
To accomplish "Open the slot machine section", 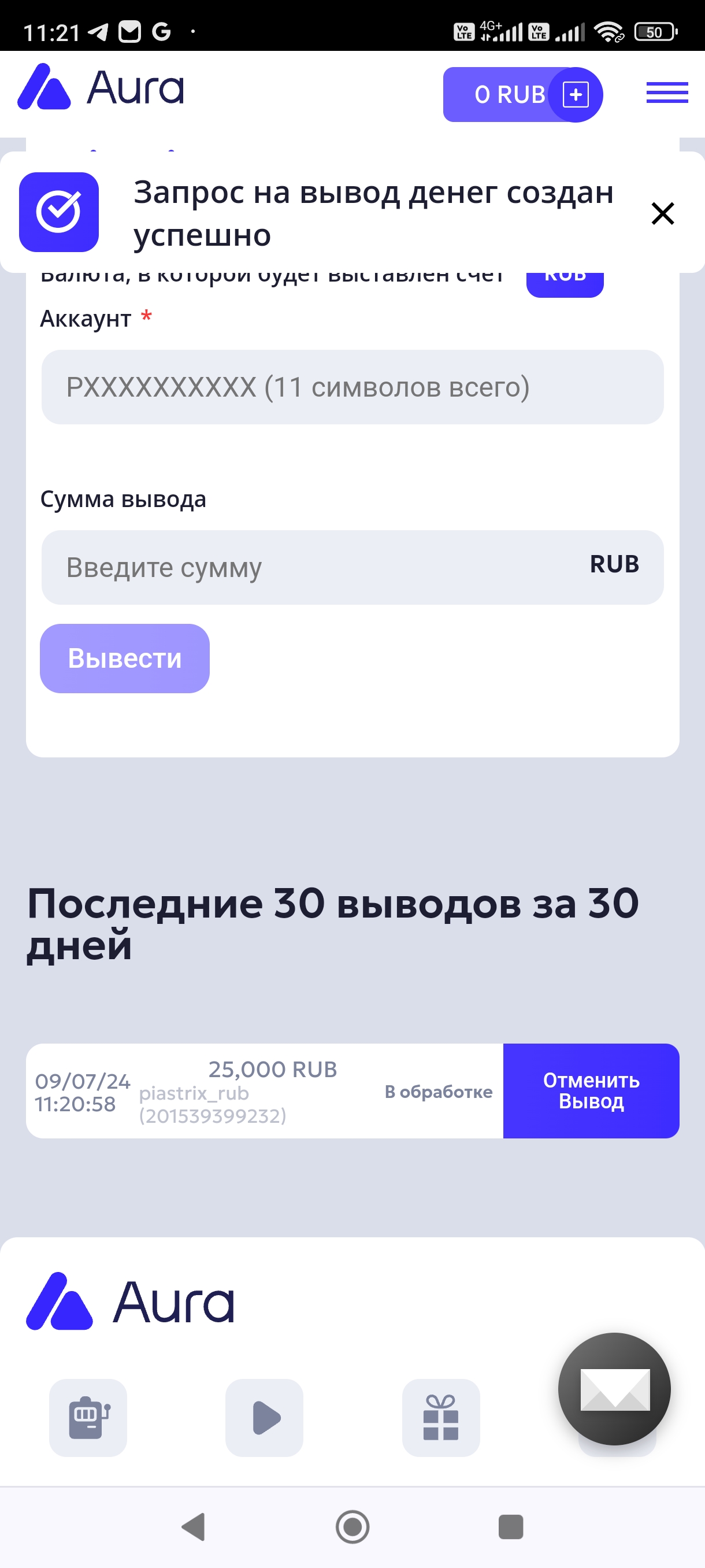I will pos(88,1417).
